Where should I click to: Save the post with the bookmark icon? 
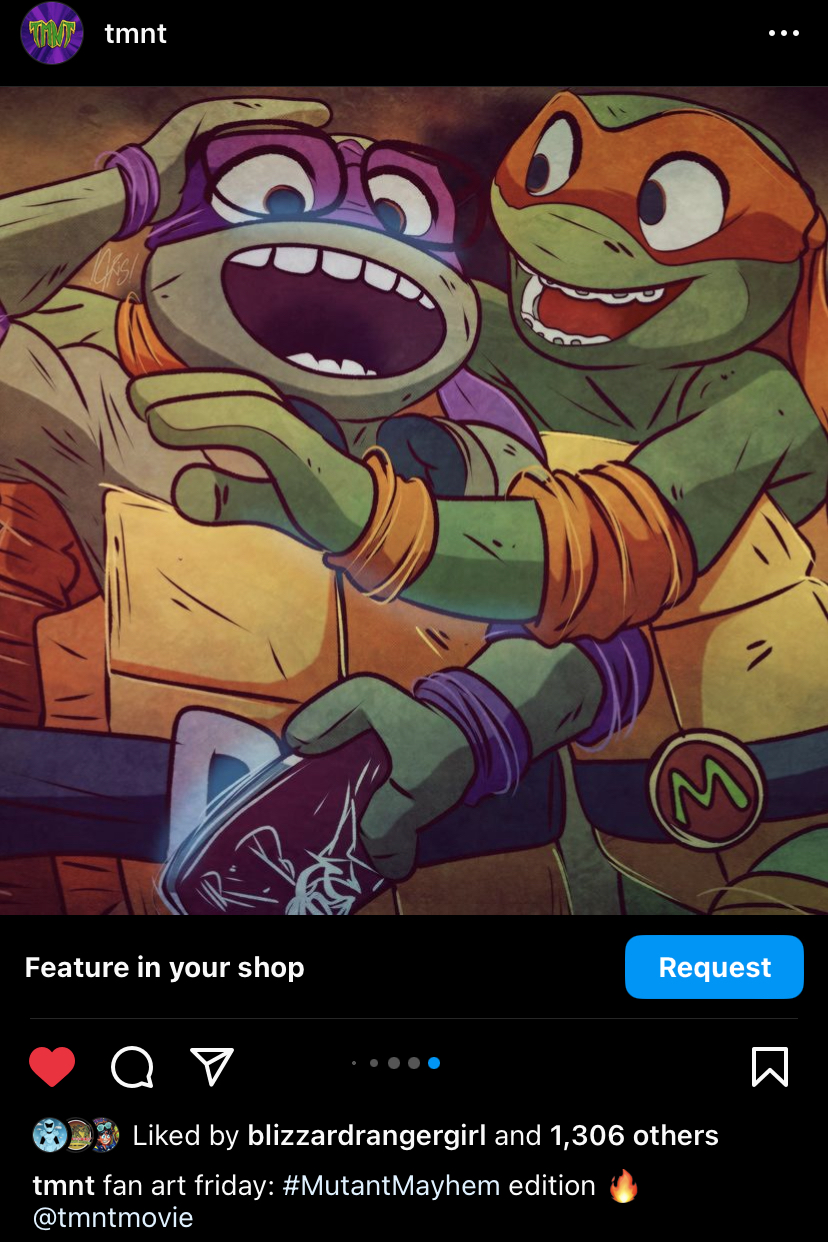(x=769, y=1067)
